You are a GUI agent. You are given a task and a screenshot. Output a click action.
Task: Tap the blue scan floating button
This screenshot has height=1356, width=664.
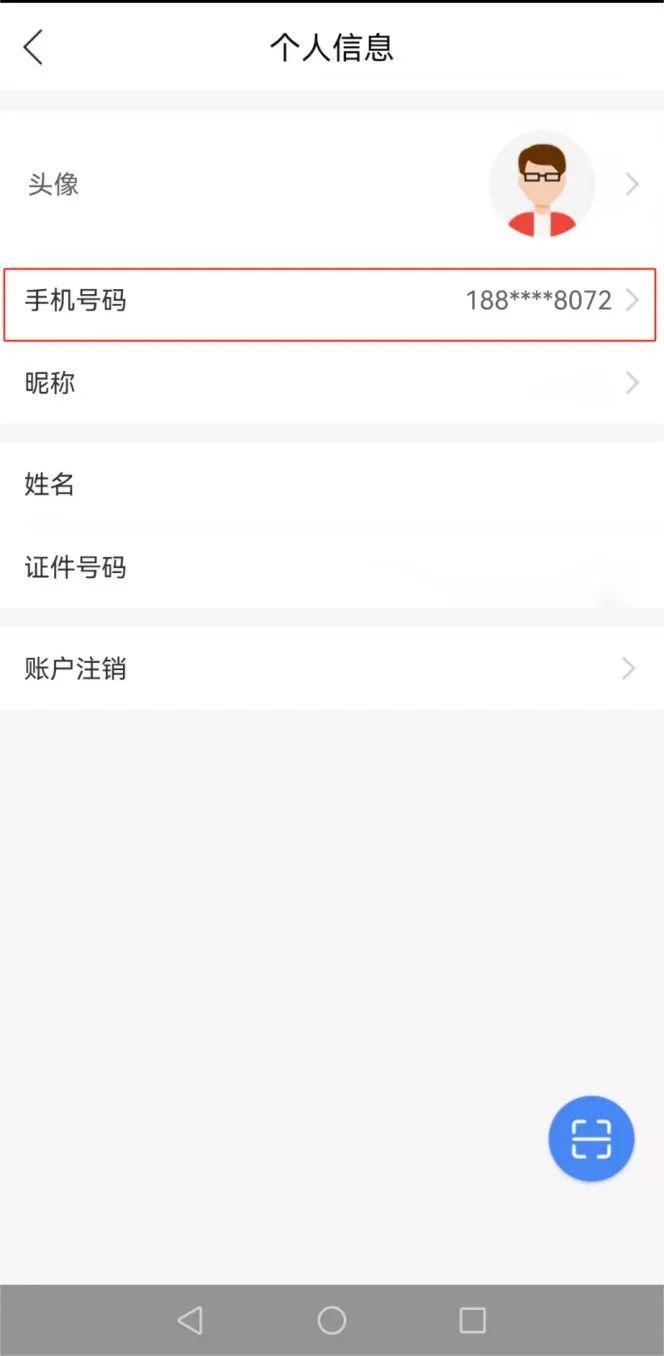(x=591, y=1139)
